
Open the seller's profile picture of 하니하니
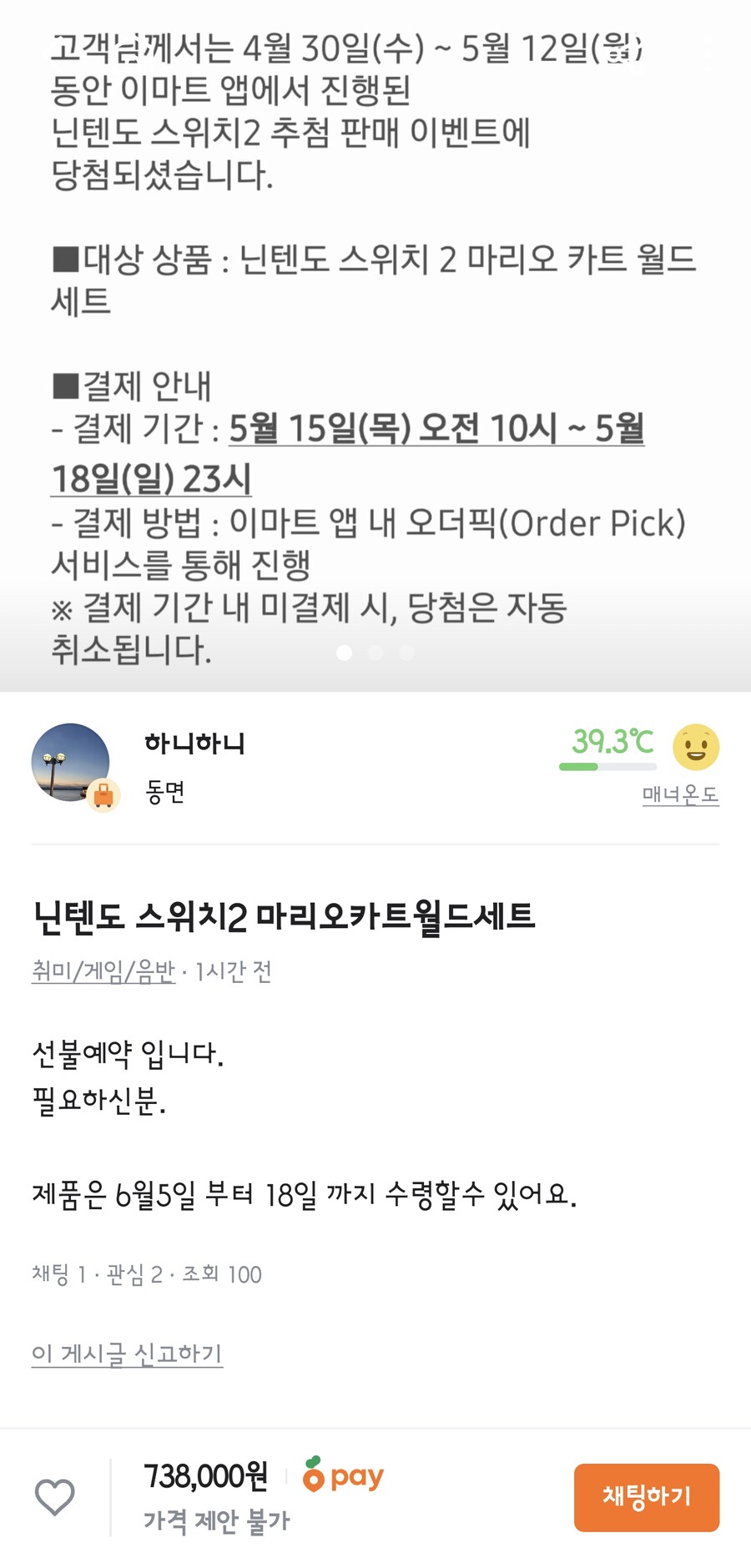[x=70, y=762]
